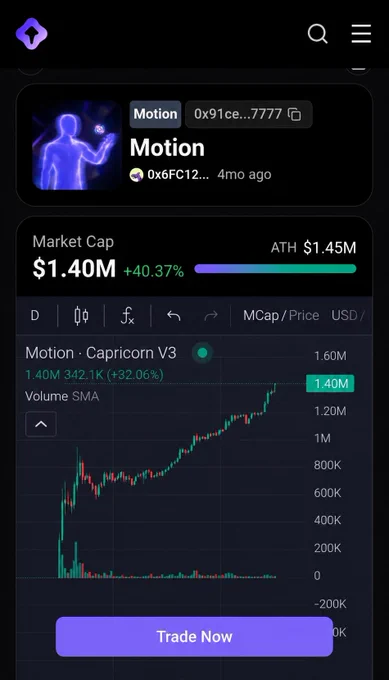
Task: Undo the last chart action
Action: [x=173, y=315]
